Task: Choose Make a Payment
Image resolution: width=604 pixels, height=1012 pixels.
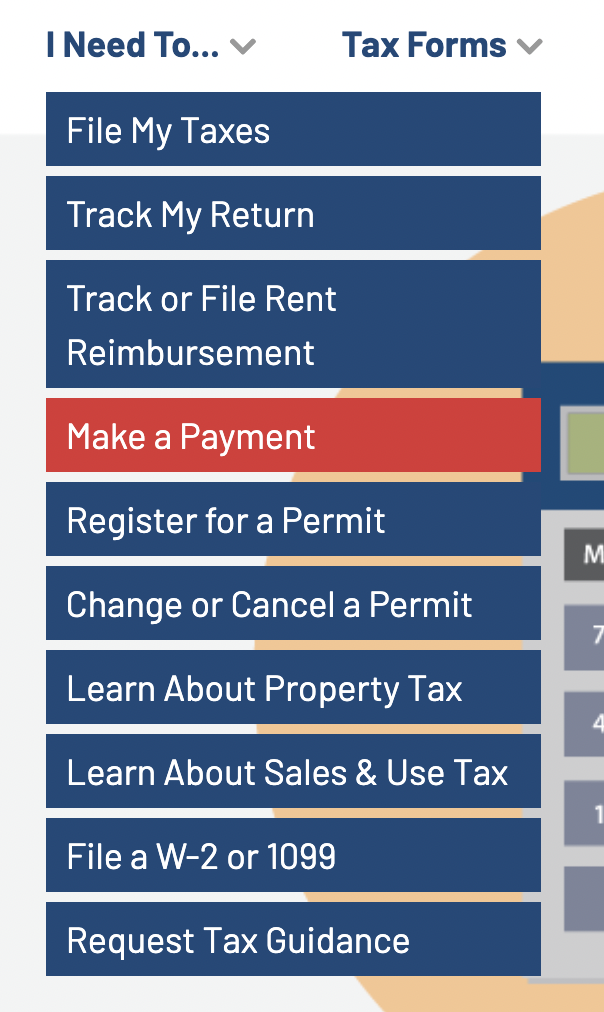Action: coord(293,436)
